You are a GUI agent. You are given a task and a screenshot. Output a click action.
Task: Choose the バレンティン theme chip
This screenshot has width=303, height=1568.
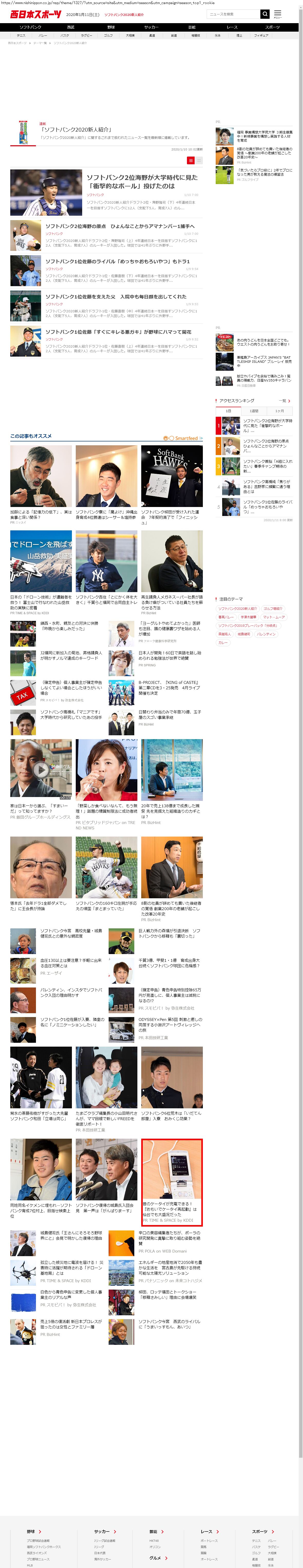(266, 634)
